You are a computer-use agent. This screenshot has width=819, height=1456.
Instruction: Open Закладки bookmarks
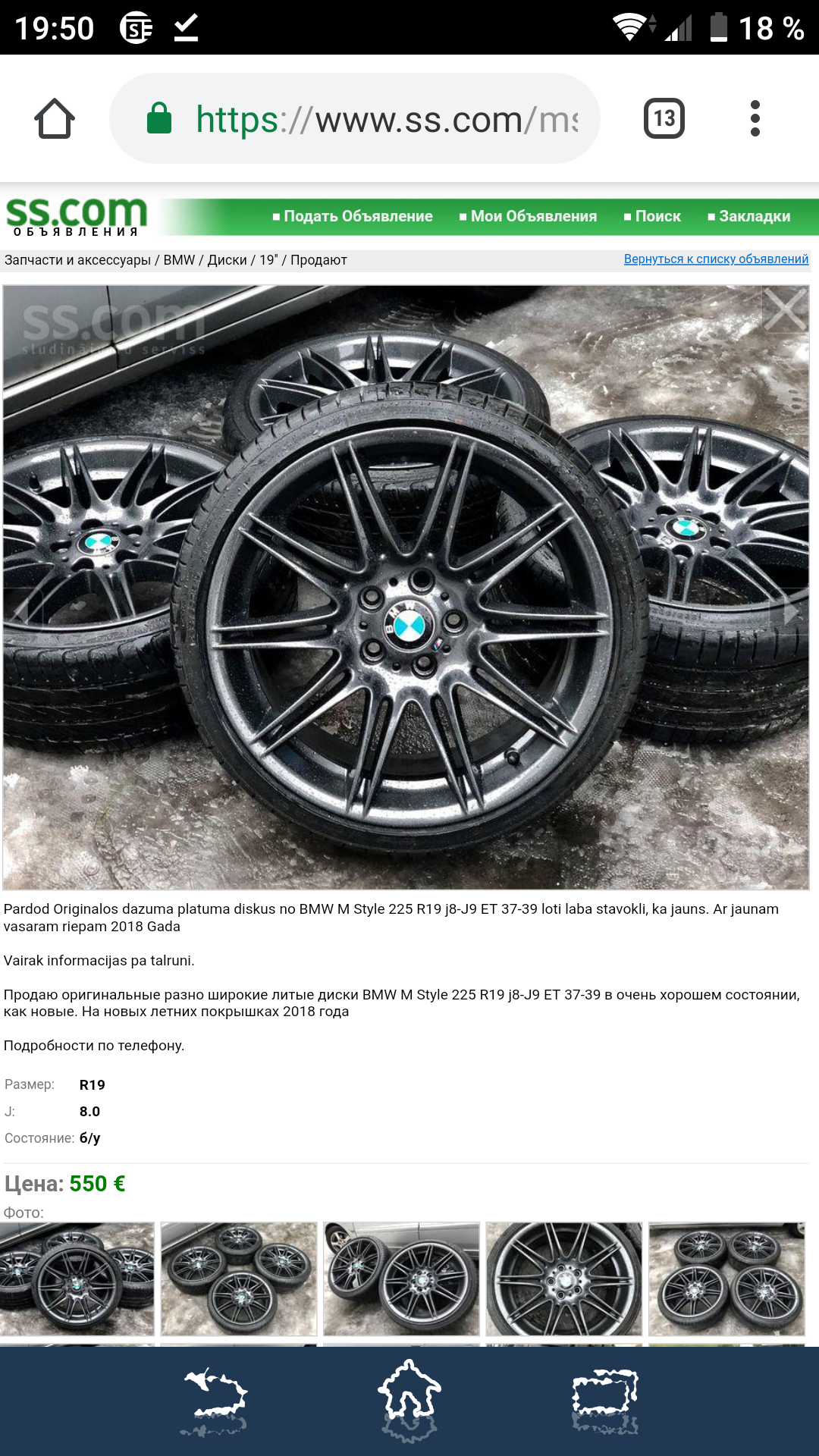coord(749,216)
